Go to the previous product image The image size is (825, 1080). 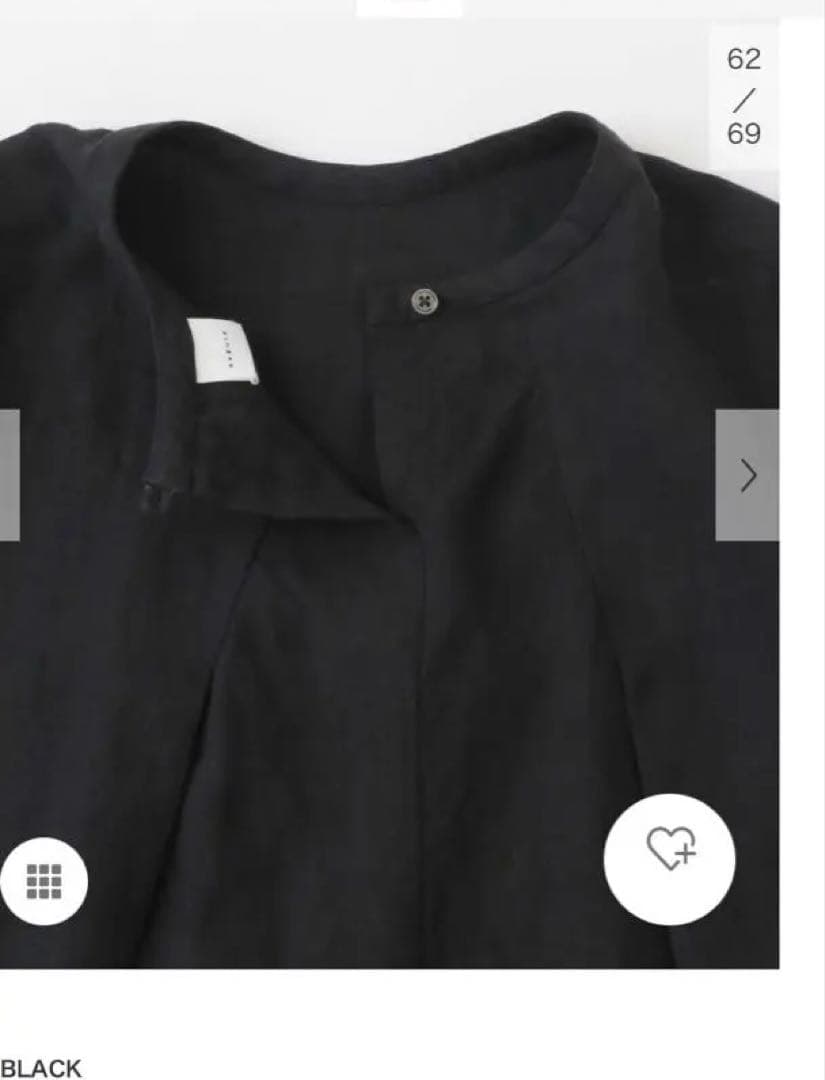pos(9,476)
